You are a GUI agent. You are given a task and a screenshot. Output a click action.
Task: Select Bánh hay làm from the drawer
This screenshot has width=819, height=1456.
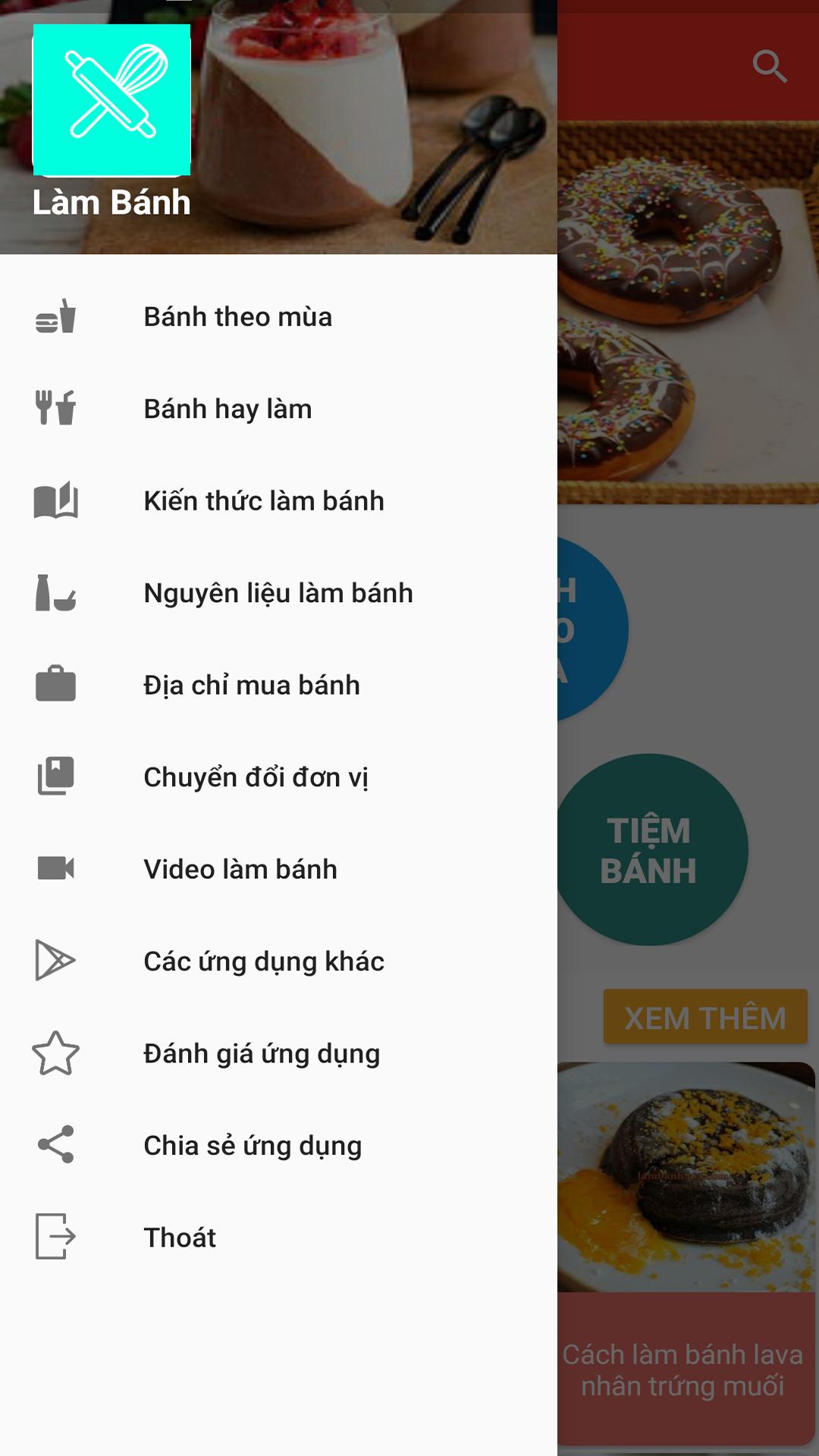coord(227,409)
